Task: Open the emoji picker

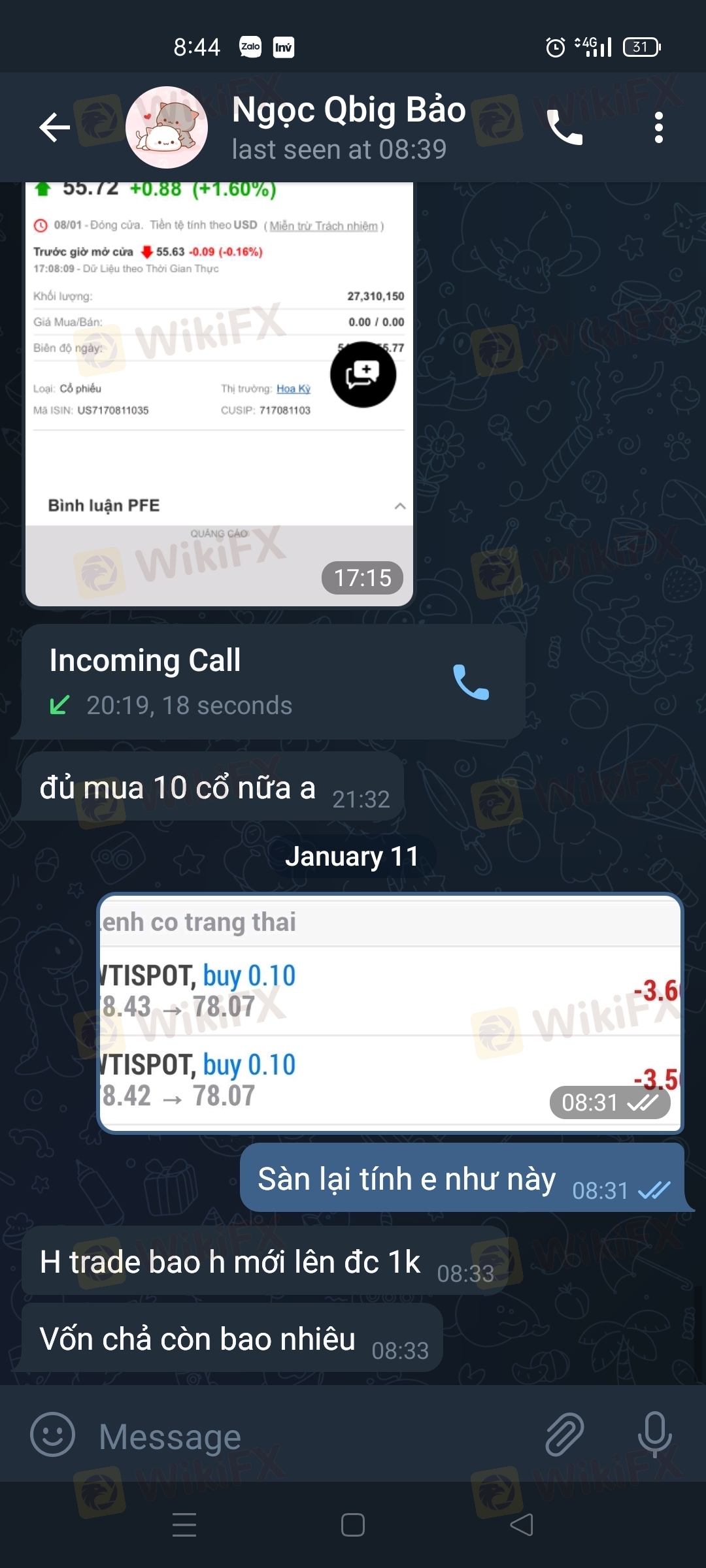Action: [52, 1435]
